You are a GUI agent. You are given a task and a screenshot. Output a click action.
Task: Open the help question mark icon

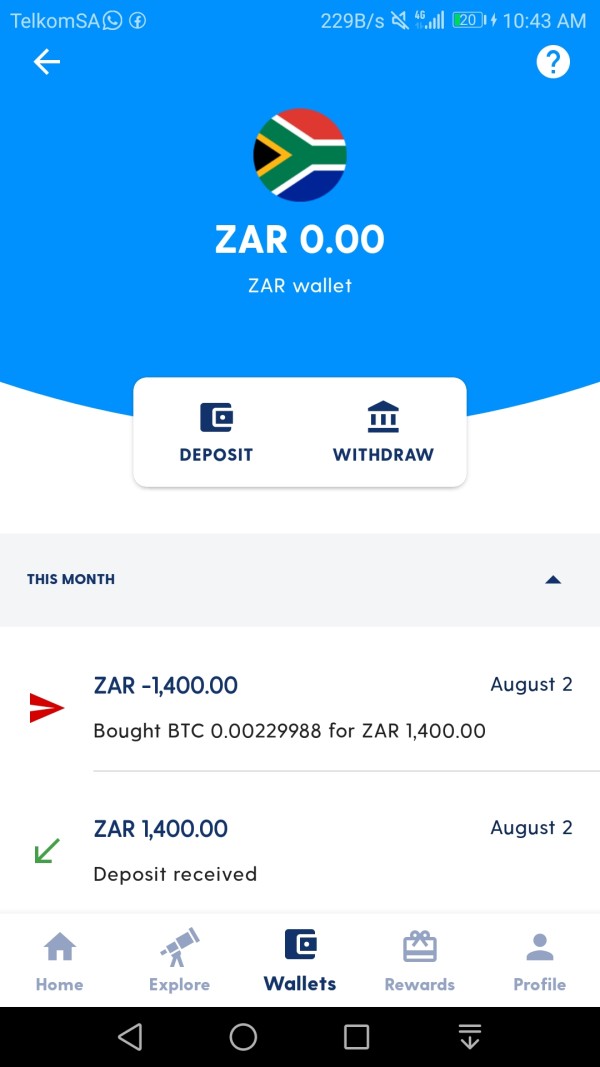point(552,63)
